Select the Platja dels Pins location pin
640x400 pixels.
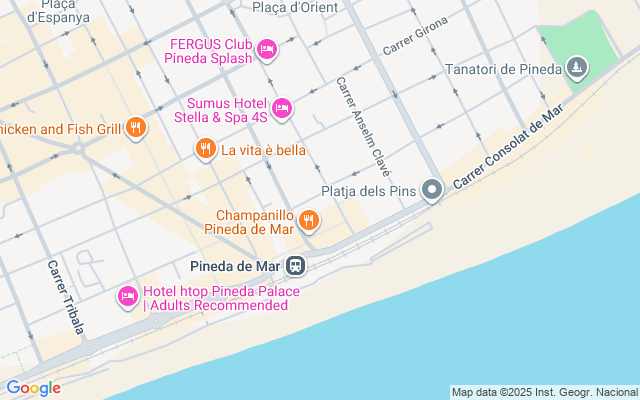(432, 189)
